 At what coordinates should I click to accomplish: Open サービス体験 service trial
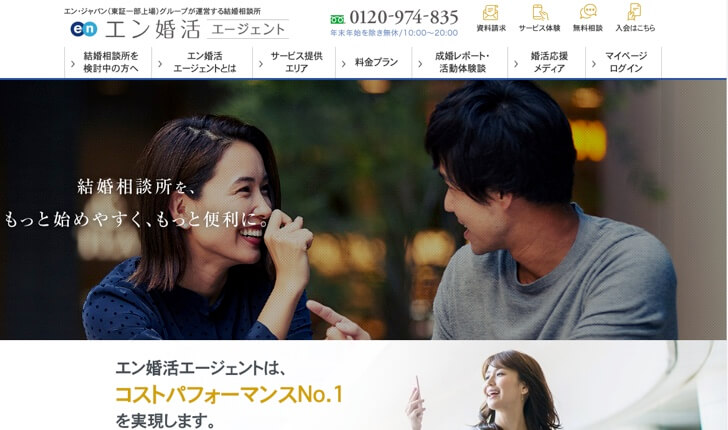pos(539,18)
